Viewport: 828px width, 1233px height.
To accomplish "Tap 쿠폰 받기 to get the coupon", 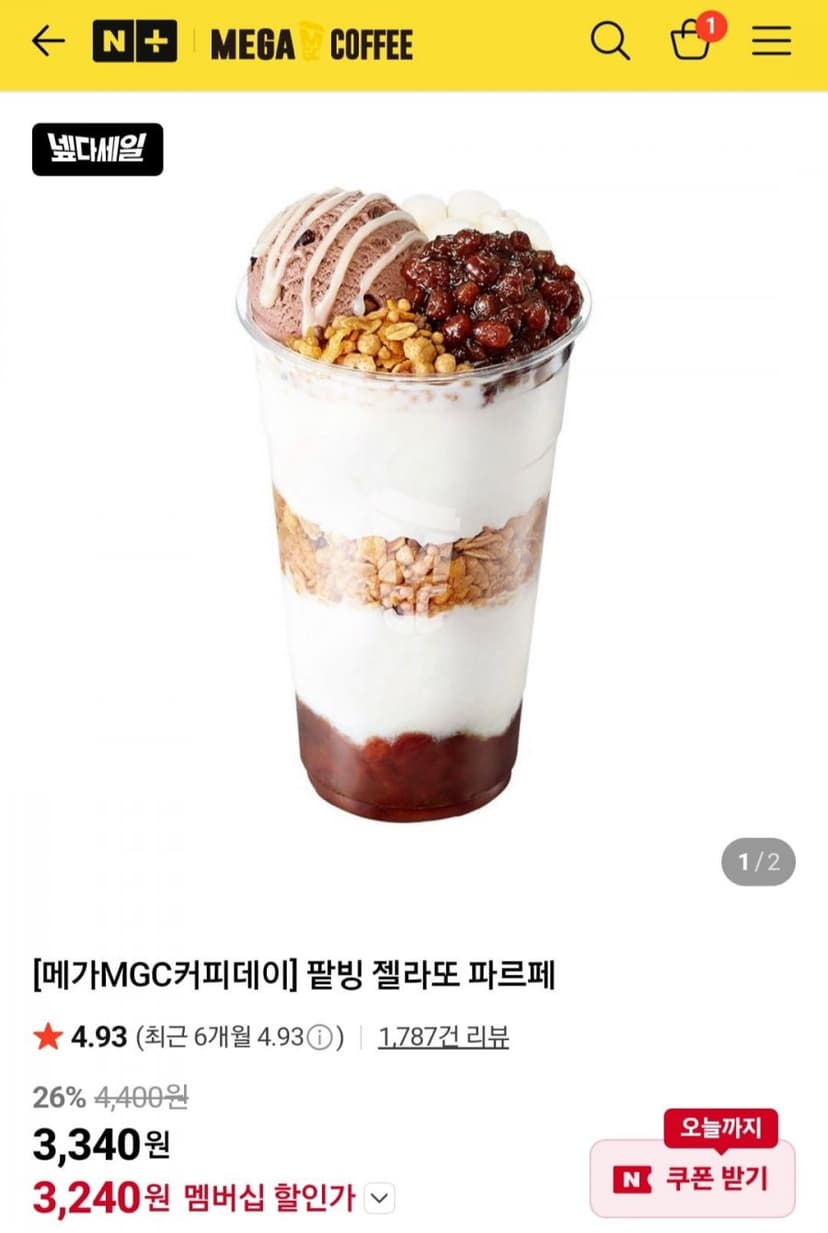I will [693, 1178].
